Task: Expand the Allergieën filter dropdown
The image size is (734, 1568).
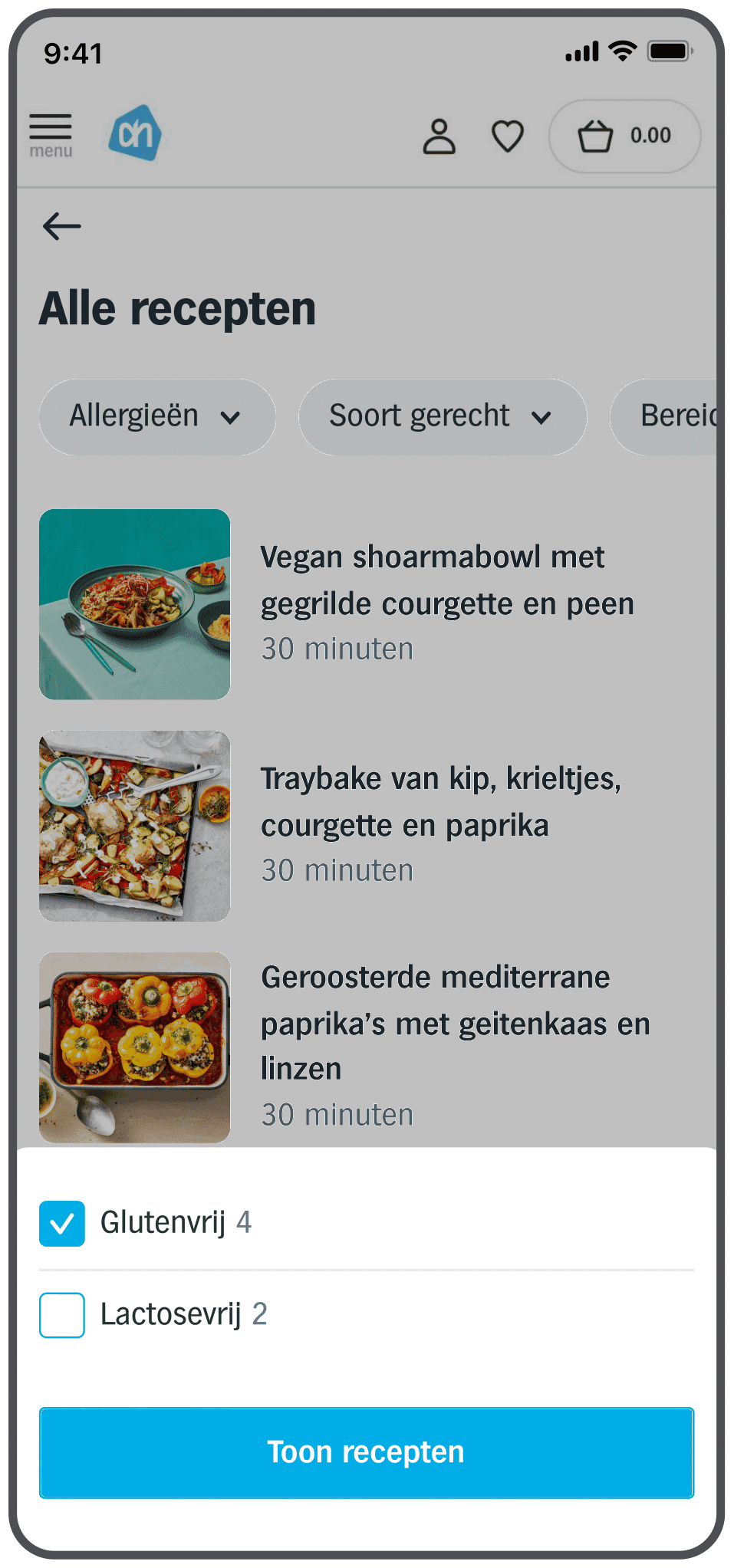Action: tap(156, 416)
